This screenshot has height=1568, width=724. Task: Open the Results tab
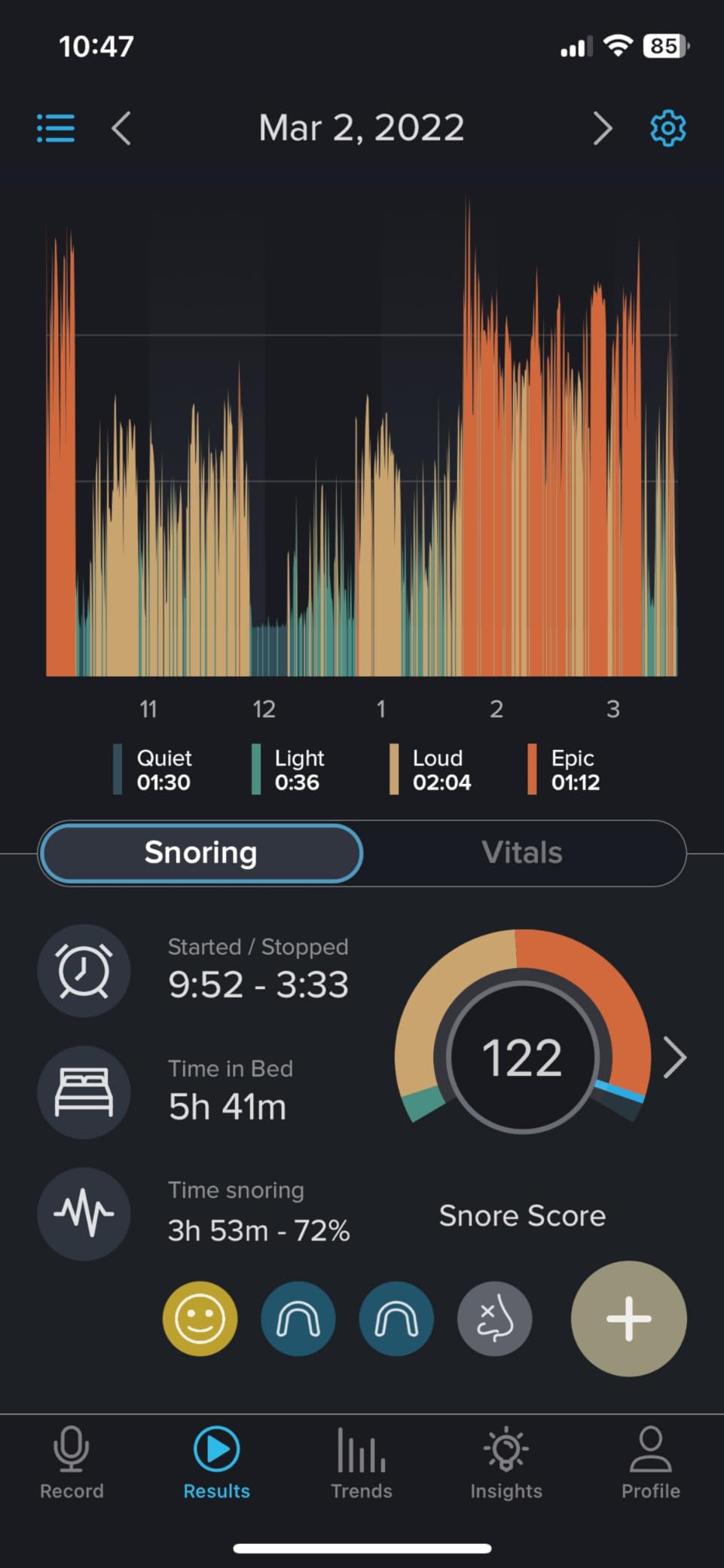coord(217,1462)
